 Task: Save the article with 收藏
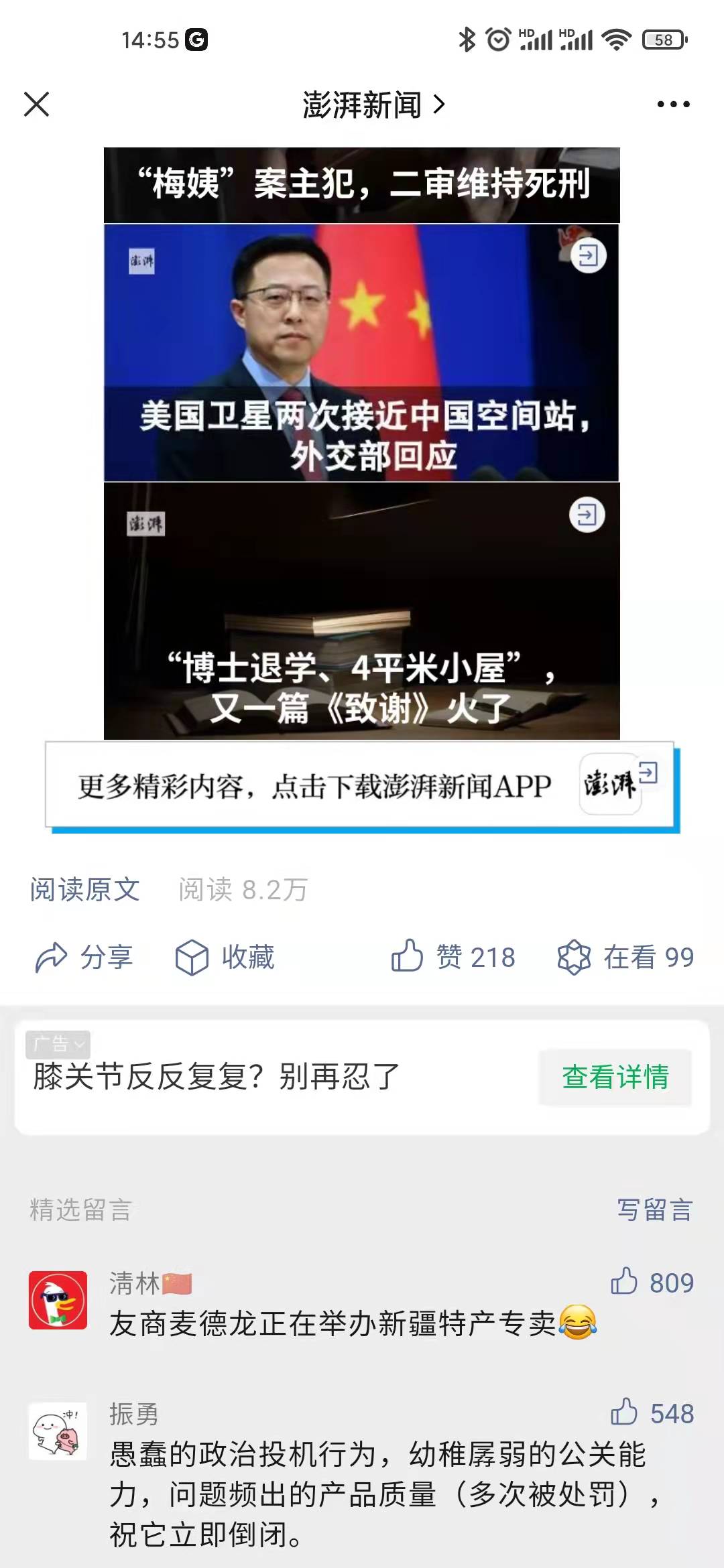click(225, 957)
